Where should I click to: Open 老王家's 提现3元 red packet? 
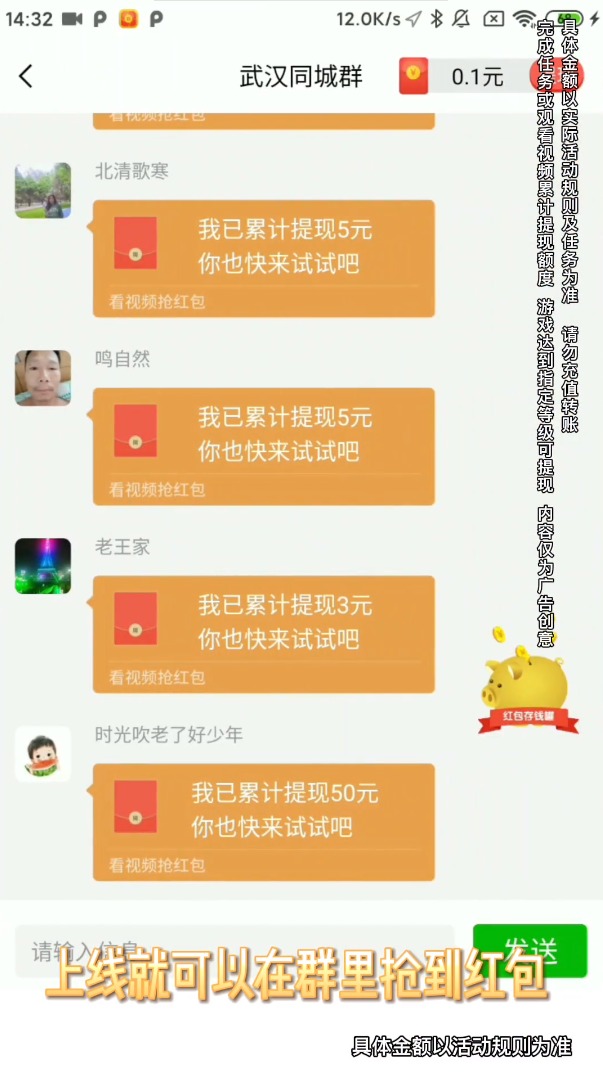click(x=263, y=634)
